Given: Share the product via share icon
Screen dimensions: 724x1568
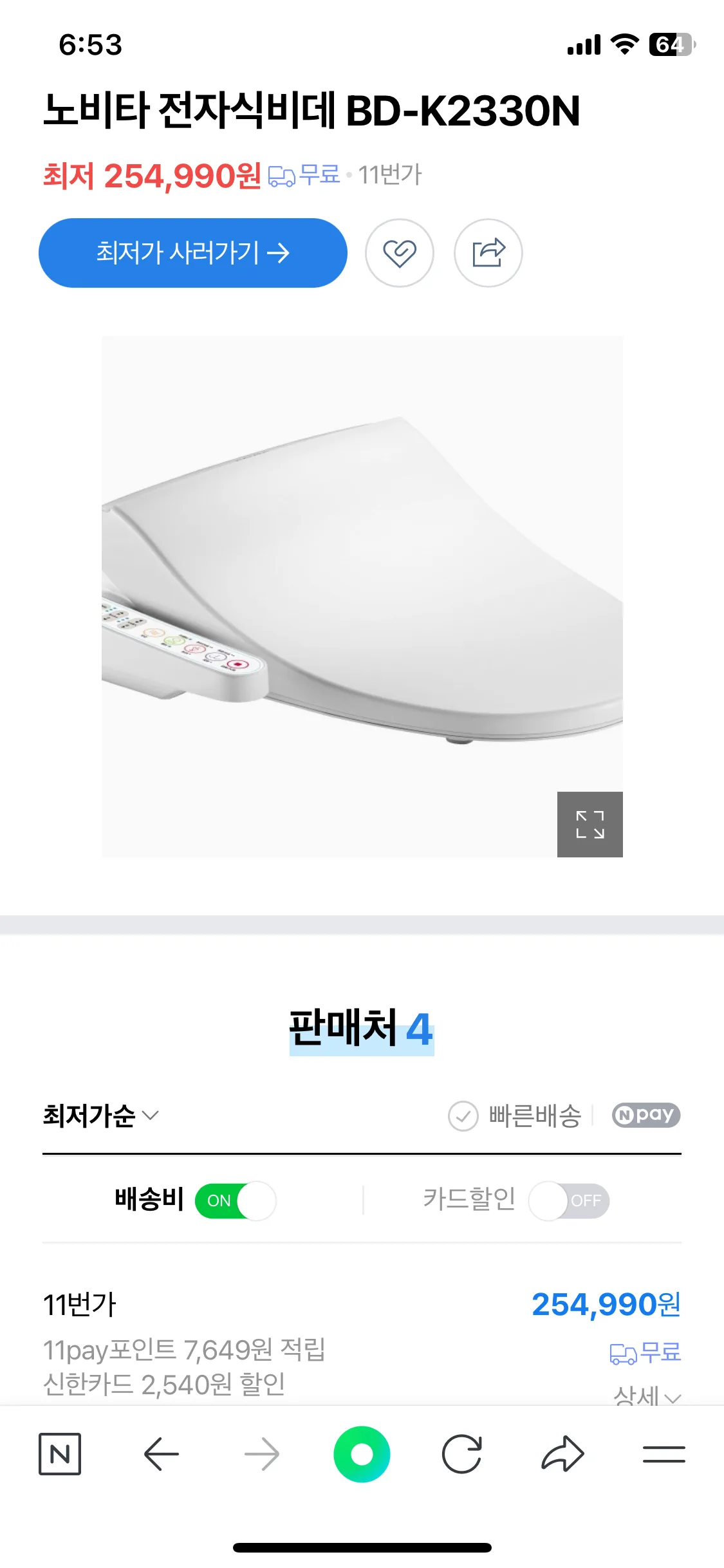Looking at the screenshot, I should pos(488,252).
